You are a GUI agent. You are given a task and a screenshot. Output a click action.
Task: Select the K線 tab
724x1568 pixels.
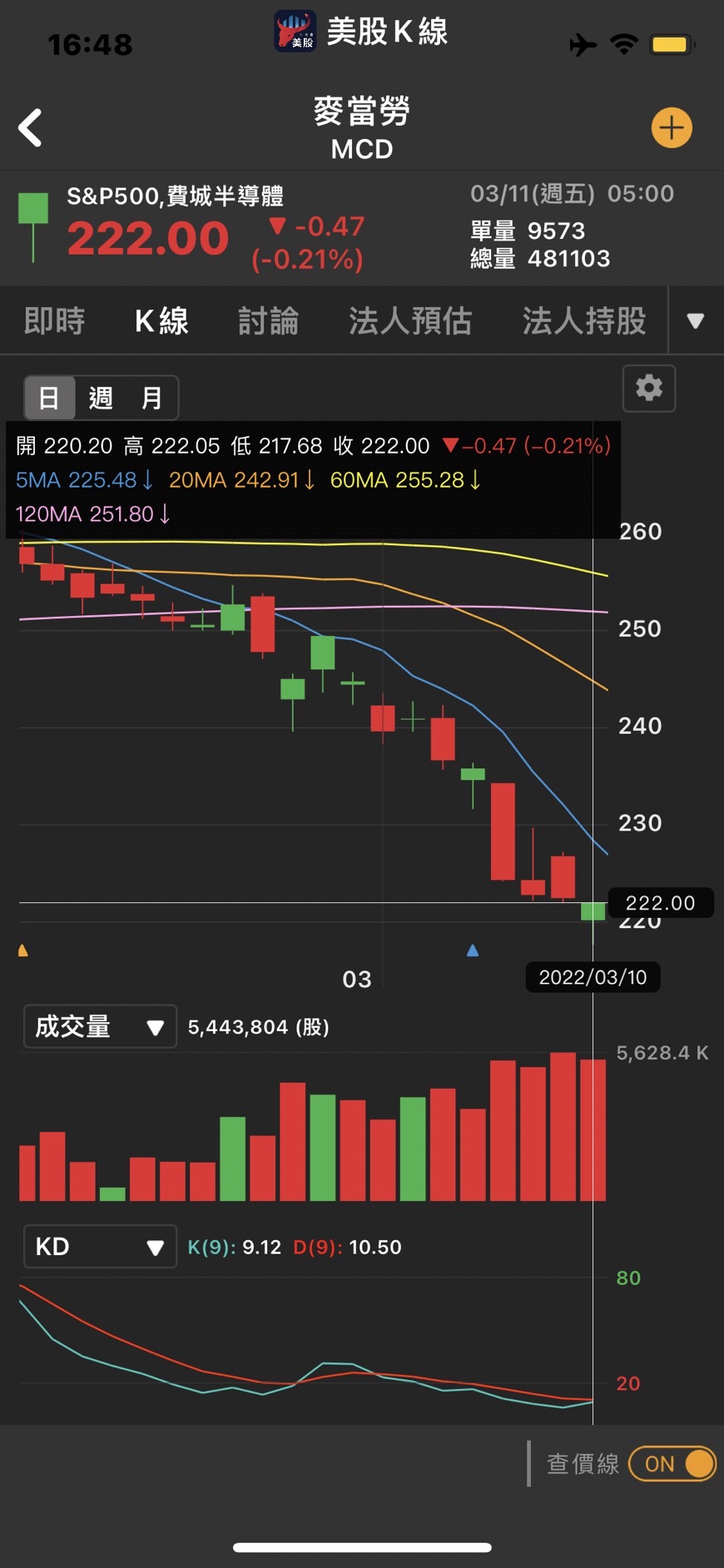[161, 321]
